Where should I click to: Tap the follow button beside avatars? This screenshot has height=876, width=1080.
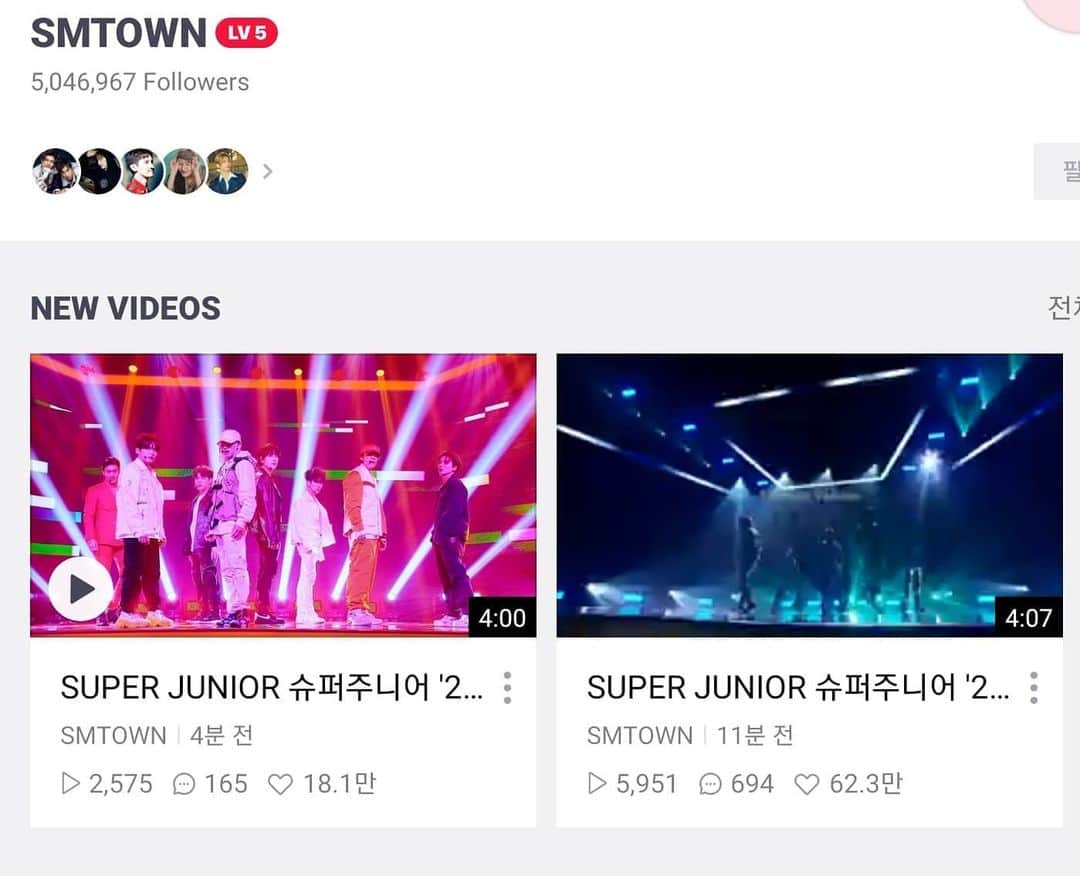click(x=1060, y=172)
